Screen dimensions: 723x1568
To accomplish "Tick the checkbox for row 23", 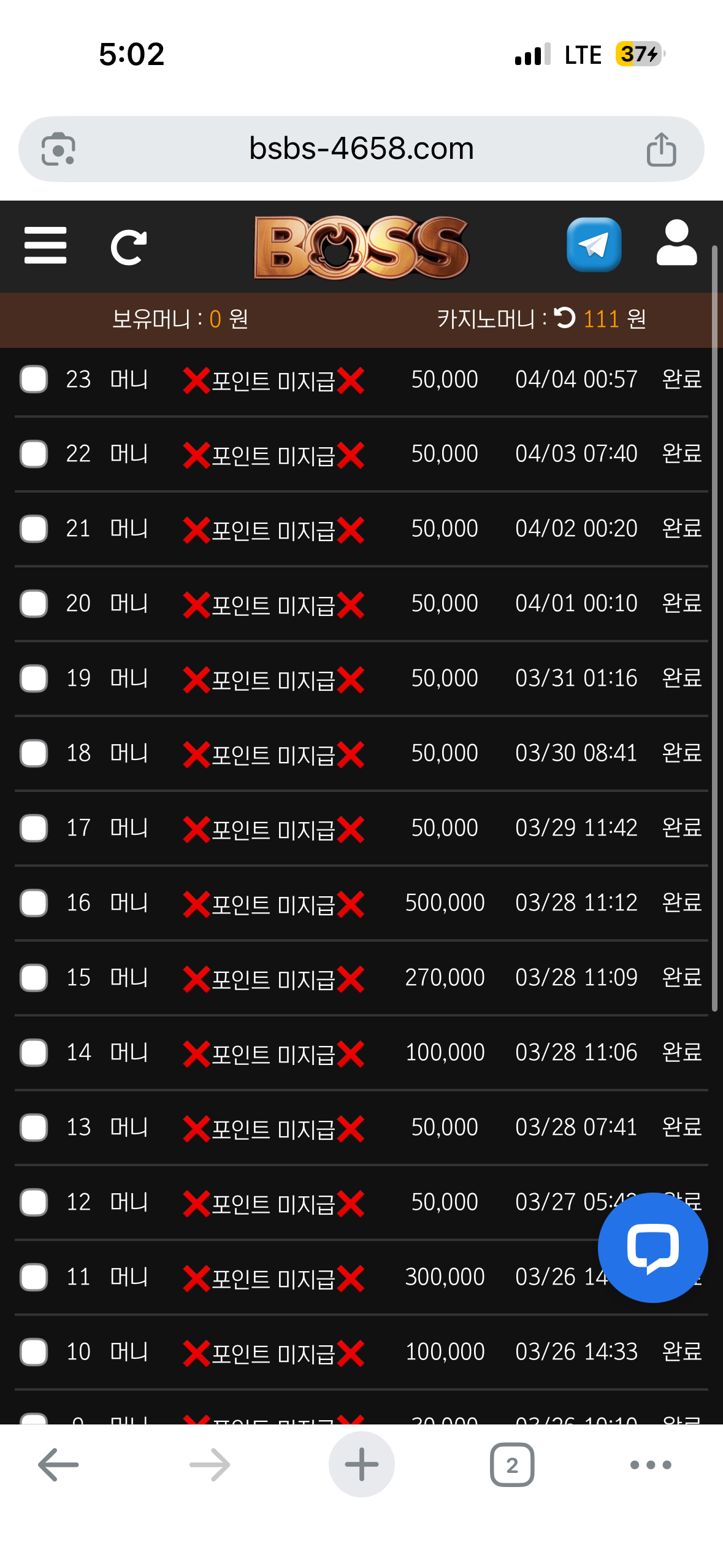I will (34, 379).
